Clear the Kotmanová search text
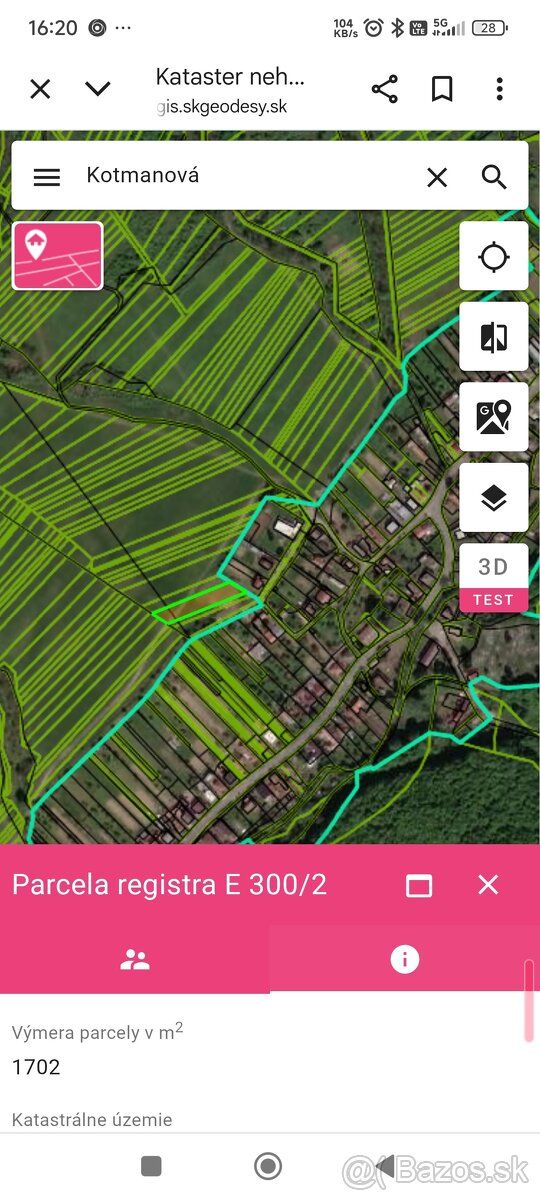Image resolution: width=540 pixels, height=1200 pixels. 437,177
